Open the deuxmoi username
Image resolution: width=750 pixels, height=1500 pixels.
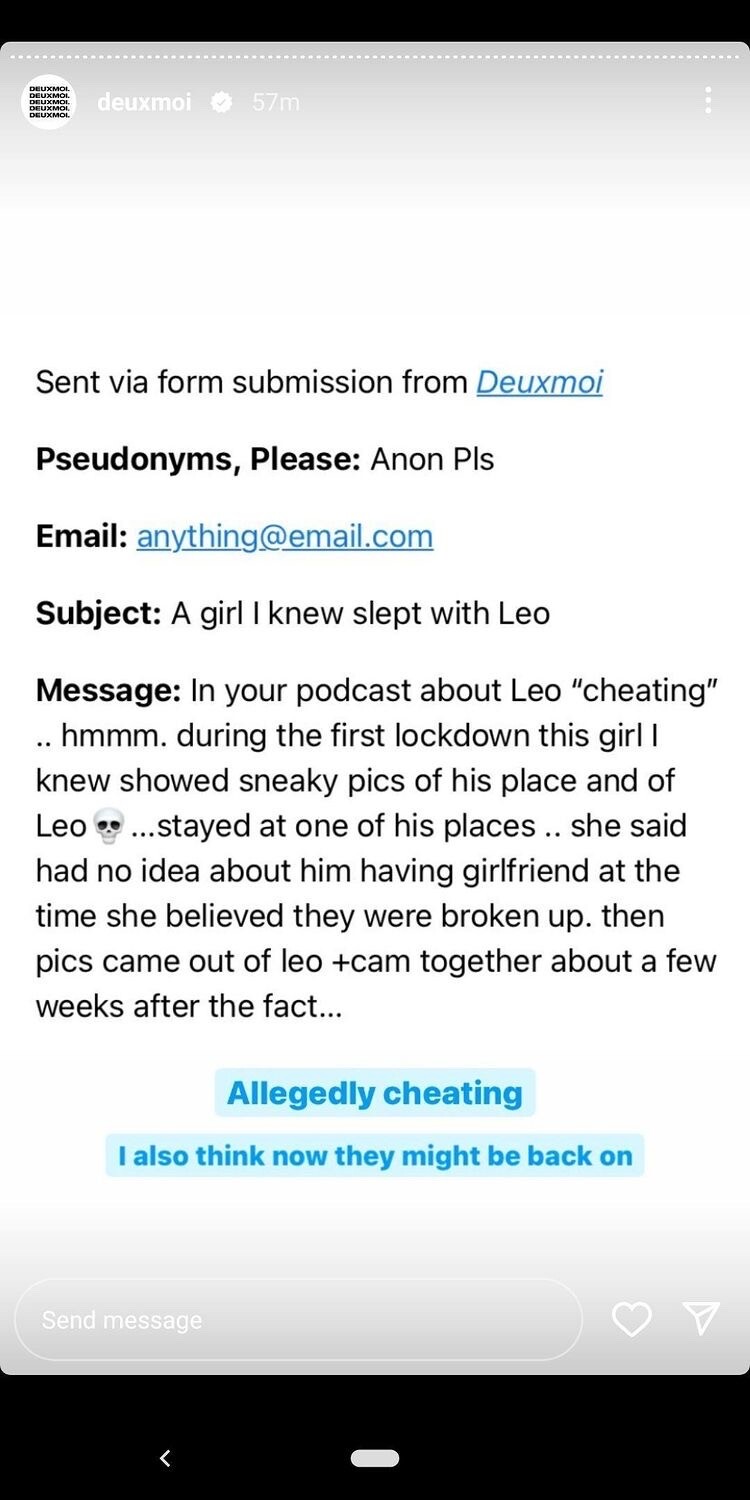click(x=144, y=102)
